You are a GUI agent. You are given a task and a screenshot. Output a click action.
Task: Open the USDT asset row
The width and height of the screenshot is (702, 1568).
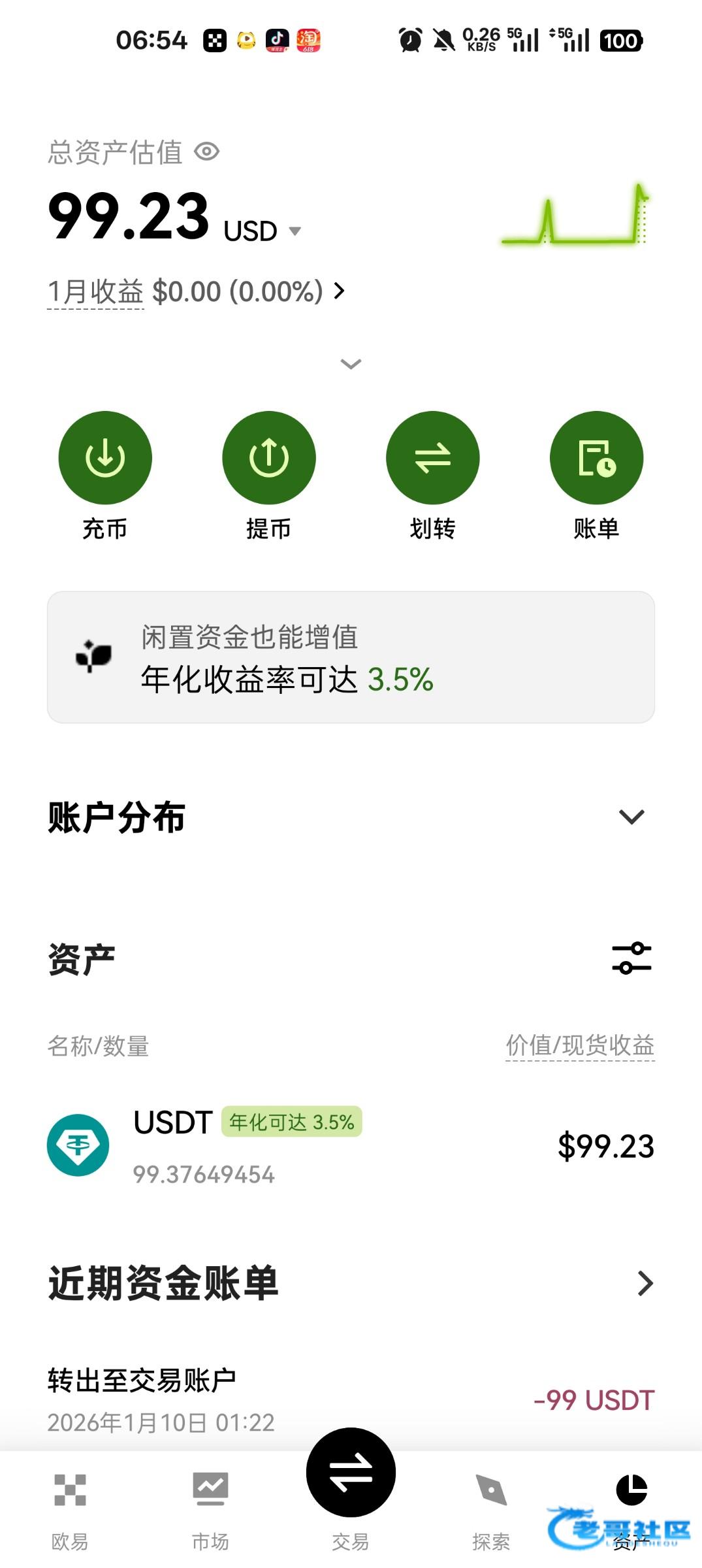[351, 1146]
